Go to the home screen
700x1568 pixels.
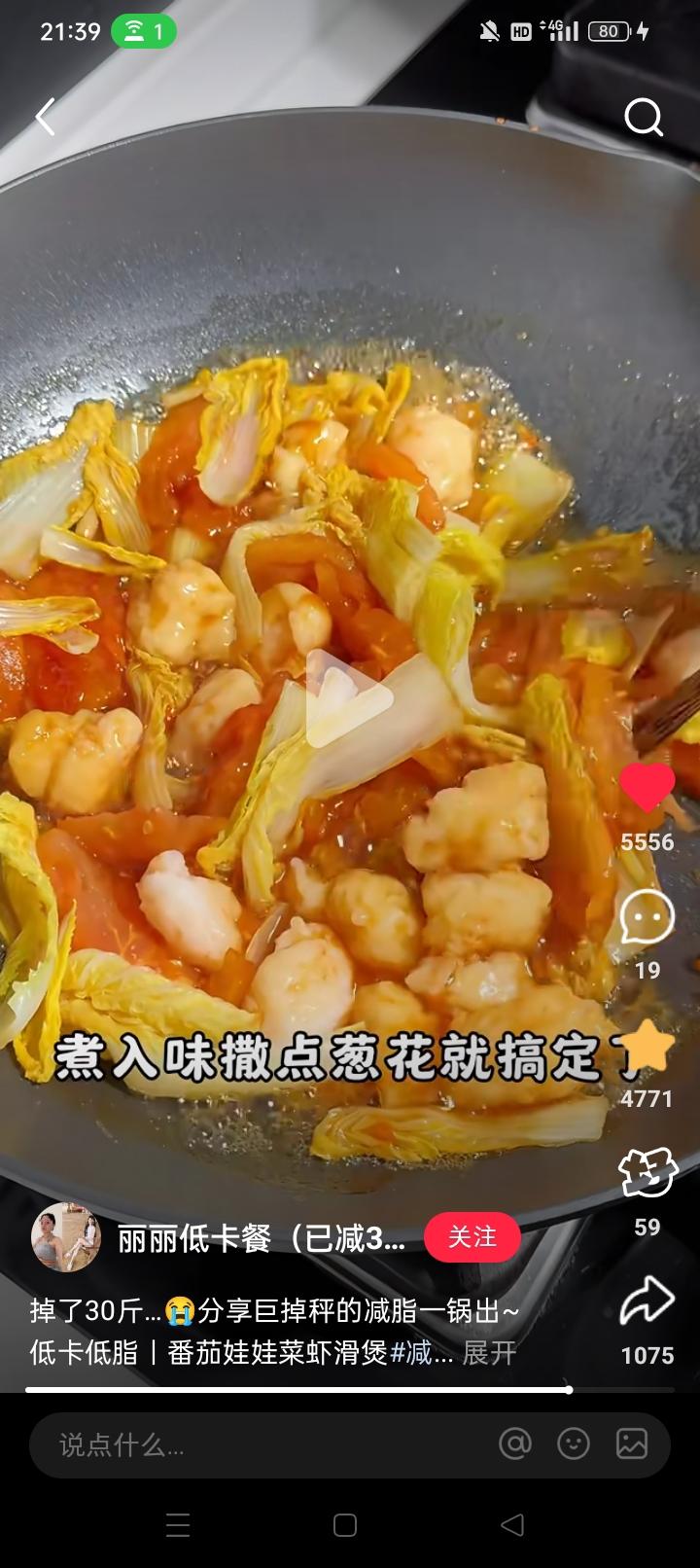click(x=345, y=1525)
